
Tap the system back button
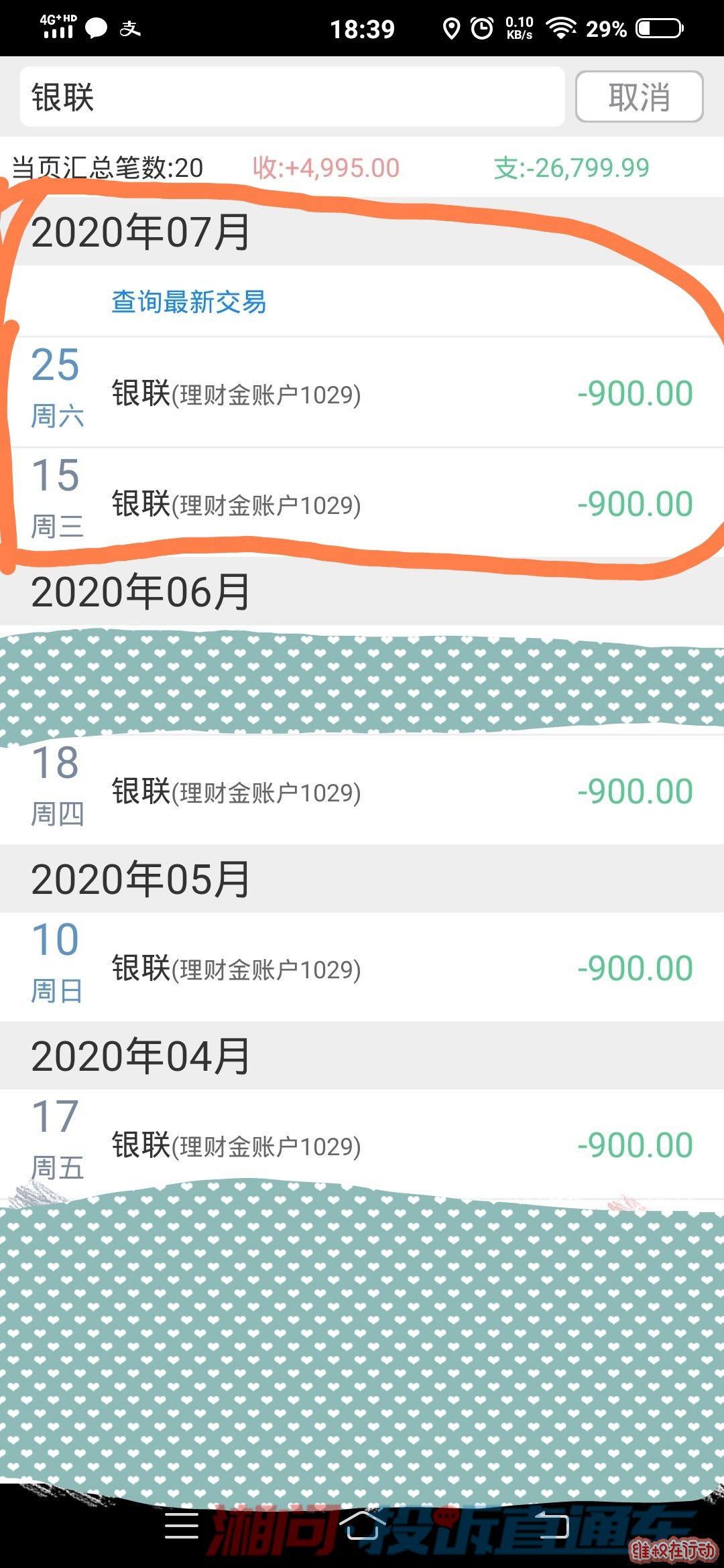click(552, 1526)
